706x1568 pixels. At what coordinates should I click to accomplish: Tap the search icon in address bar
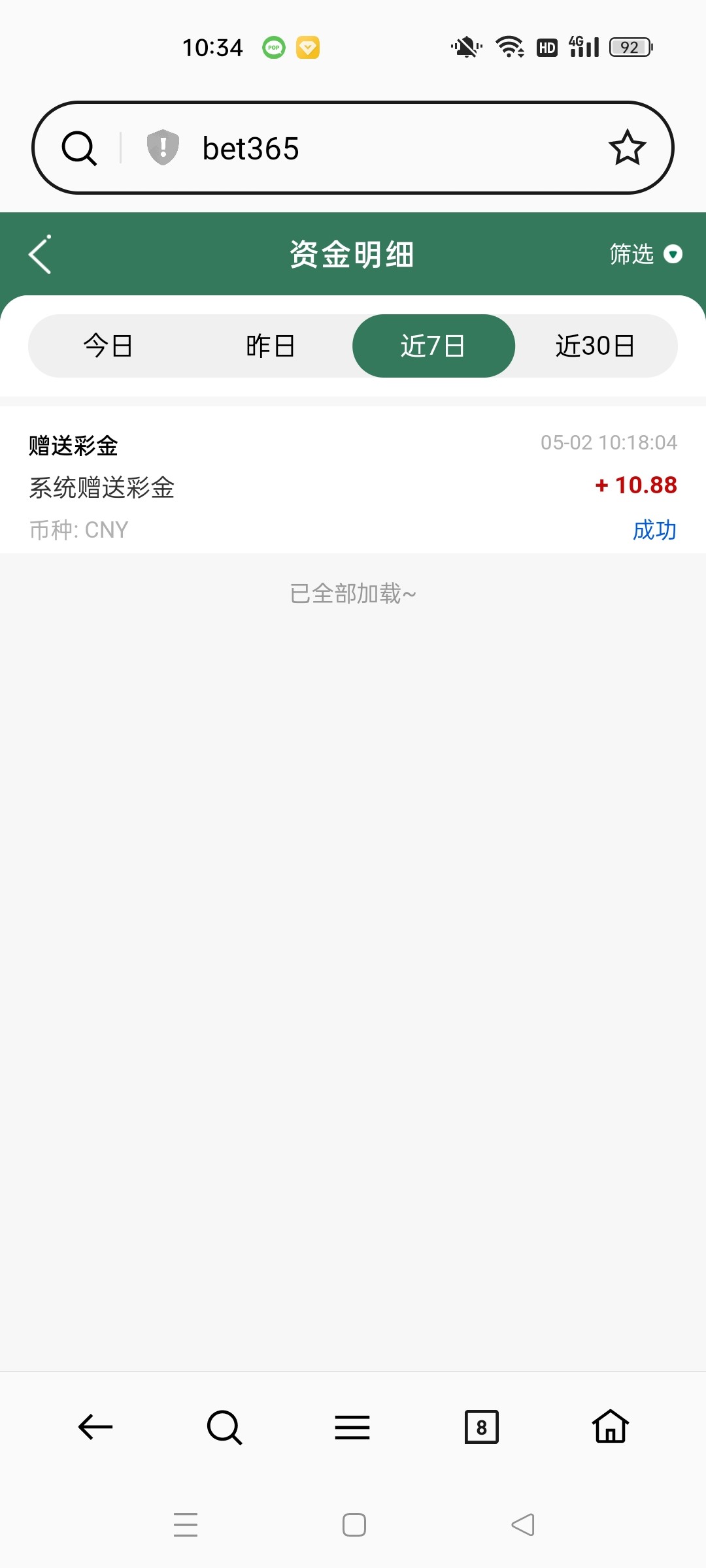(79, 148)
